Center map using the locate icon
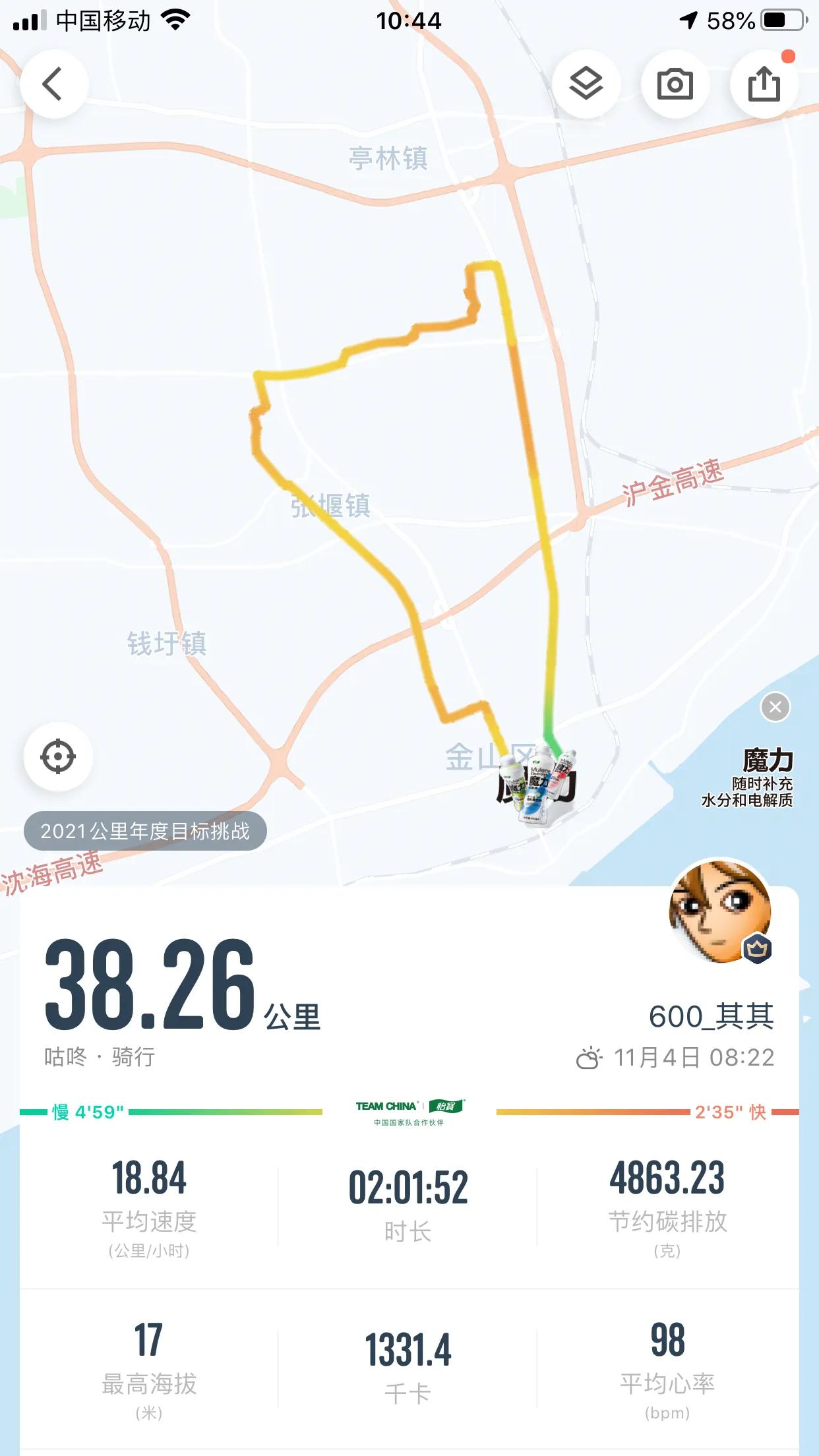Image resolution: width=819 pixels, height=1456 pixels. [58, 757]
